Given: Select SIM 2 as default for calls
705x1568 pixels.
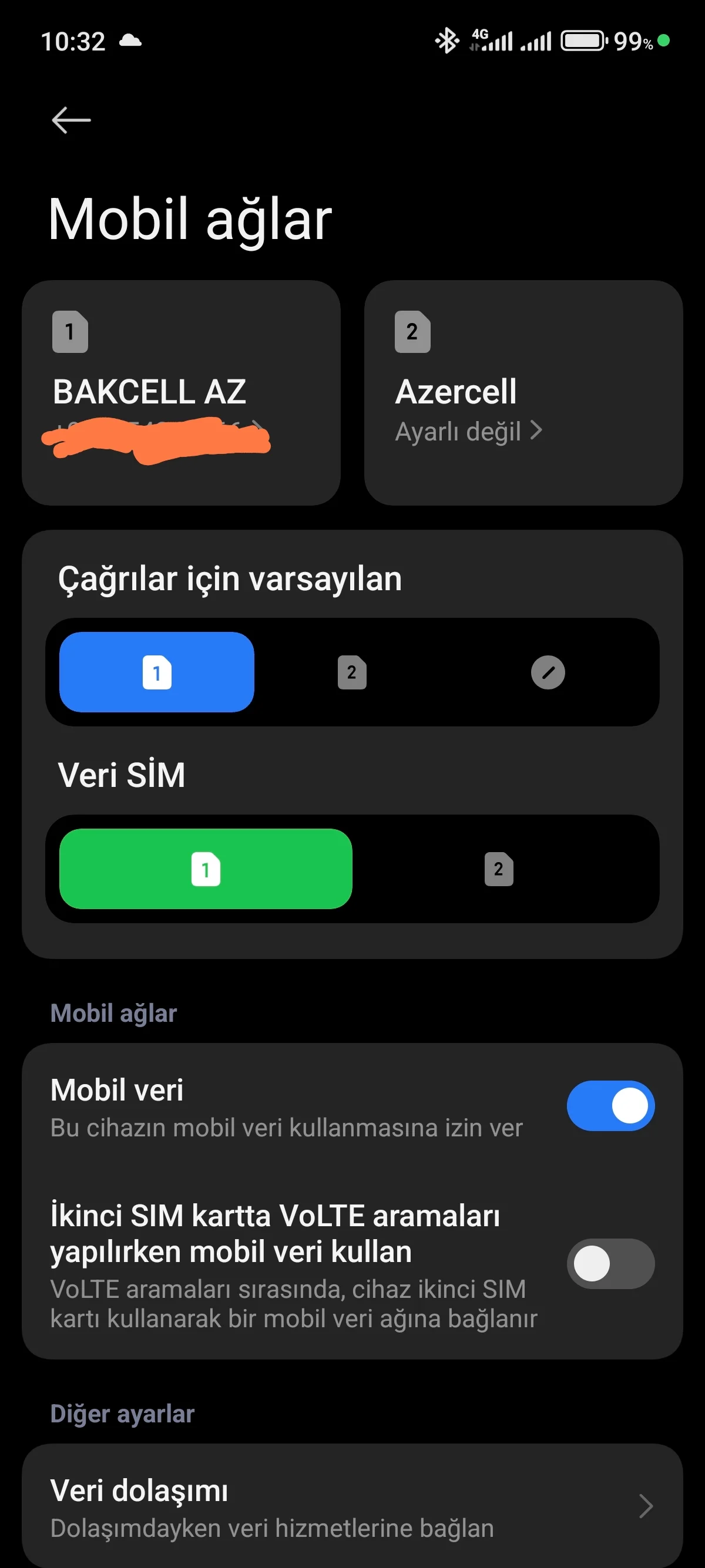Looking at the screenshot, I should click(x=352, y=672).
